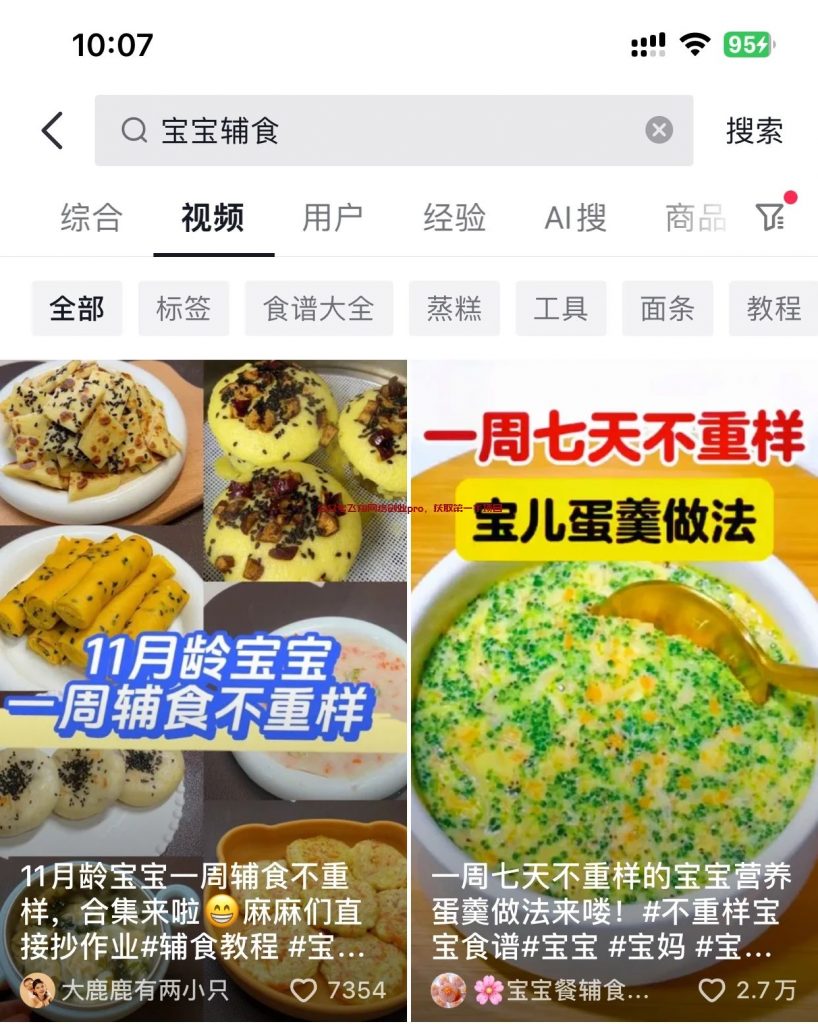Switch to the 用户 tab
Screen dimensions: 818x1024
(332, 217)
